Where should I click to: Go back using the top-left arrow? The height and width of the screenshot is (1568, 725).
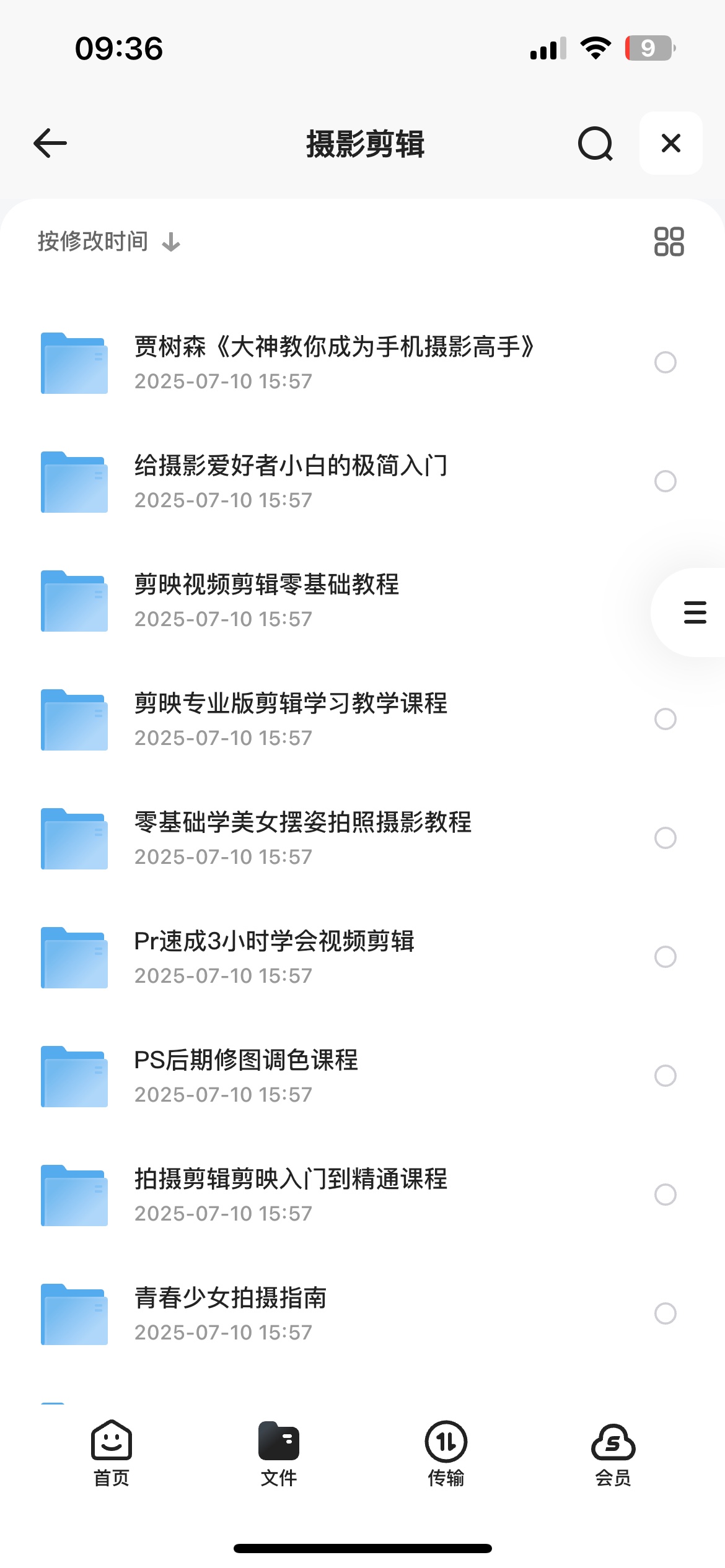click(50, 143)
